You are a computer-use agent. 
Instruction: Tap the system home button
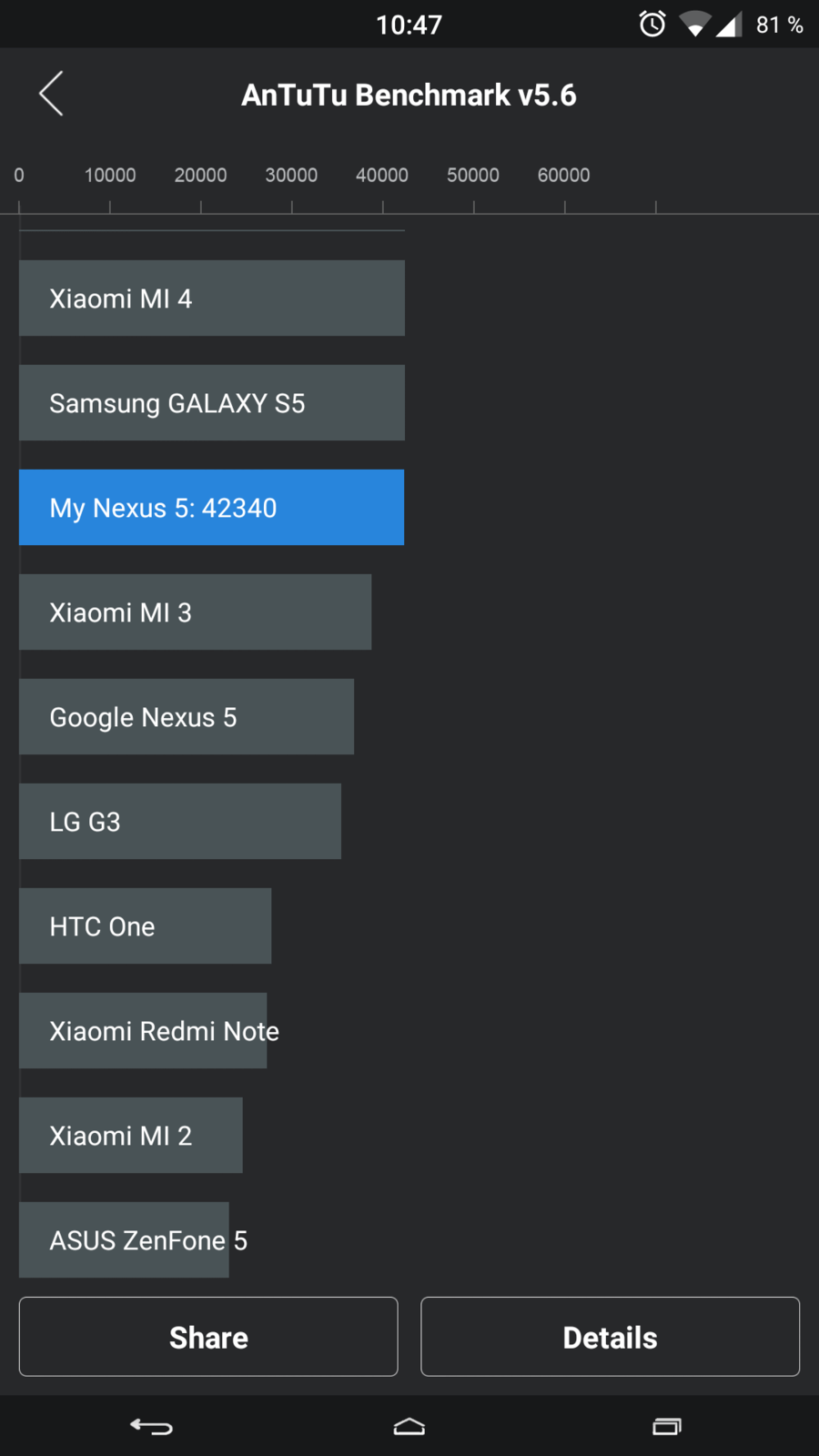[x=409, y=1426]
